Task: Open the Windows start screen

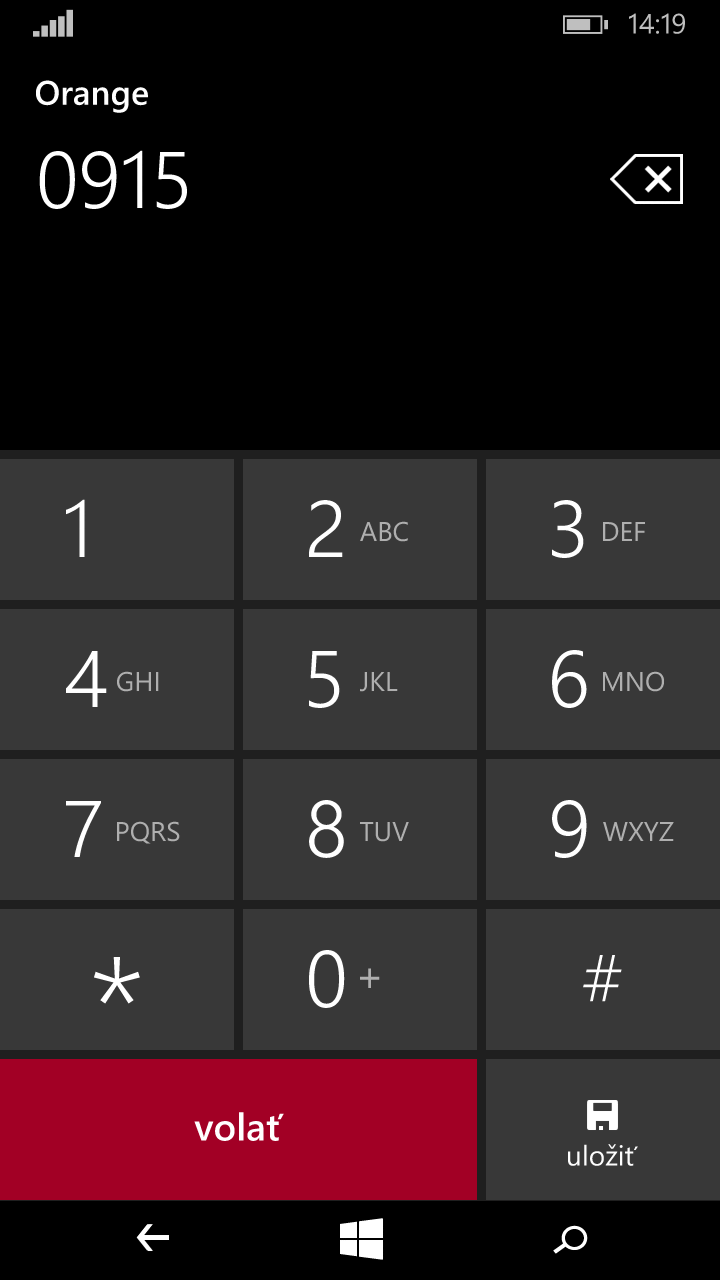Action: pyautogui.click(x=361, y=1239)
